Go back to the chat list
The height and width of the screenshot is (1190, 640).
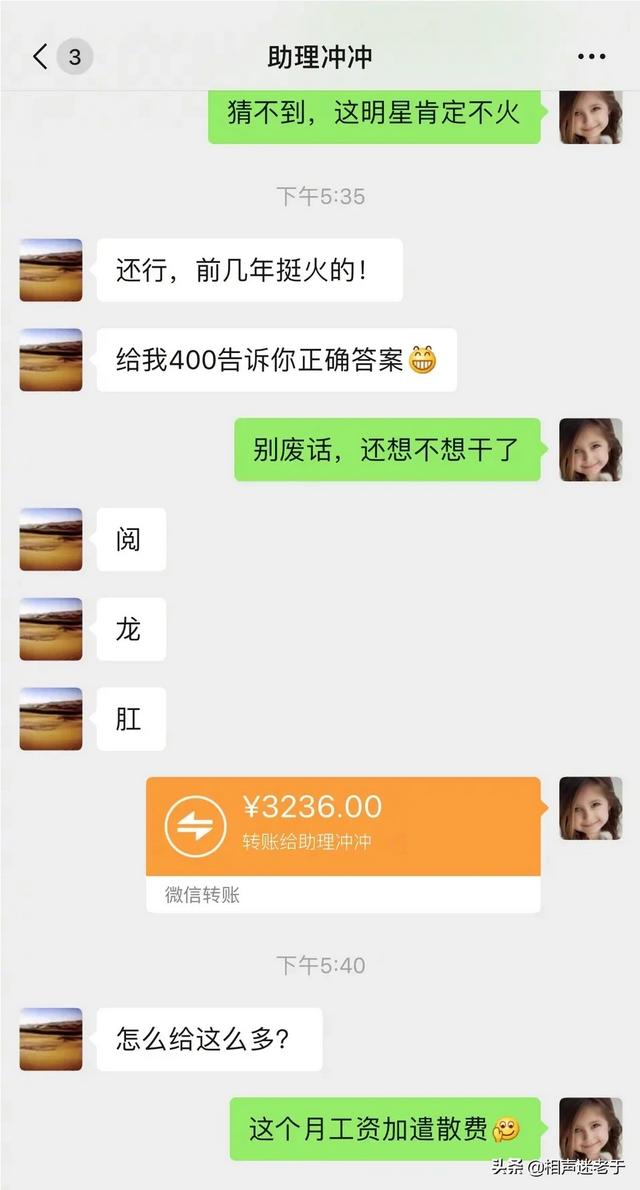tap(42, 57)
